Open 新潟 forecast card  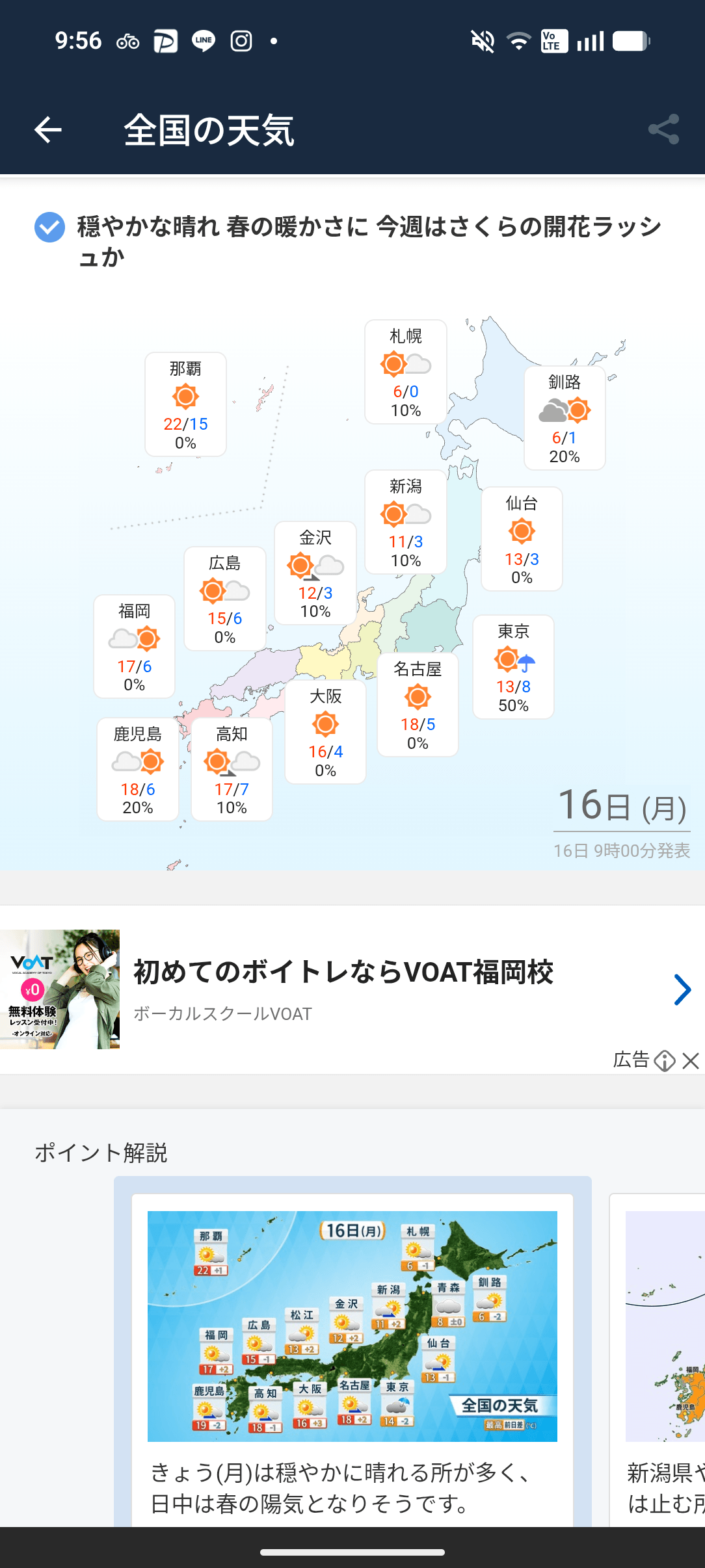coord(406,522)
